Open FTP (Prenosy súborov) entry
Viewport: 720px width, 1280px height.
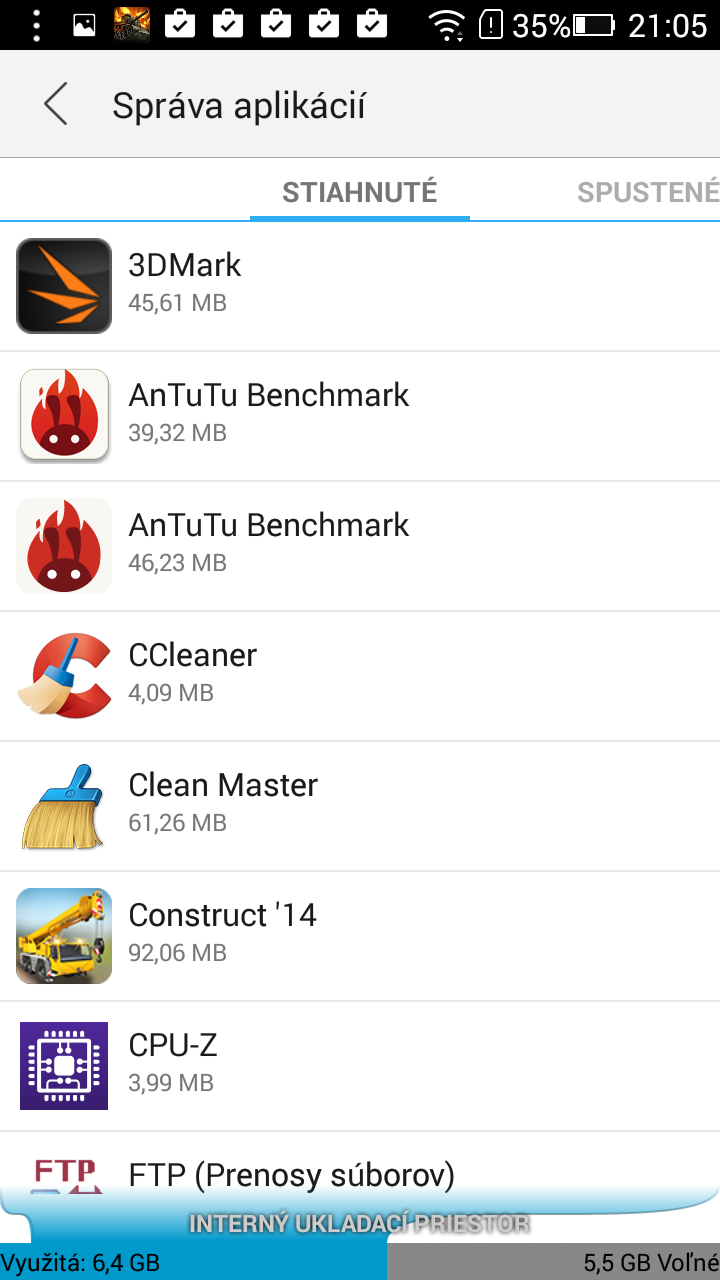[x=360, y=1168]
